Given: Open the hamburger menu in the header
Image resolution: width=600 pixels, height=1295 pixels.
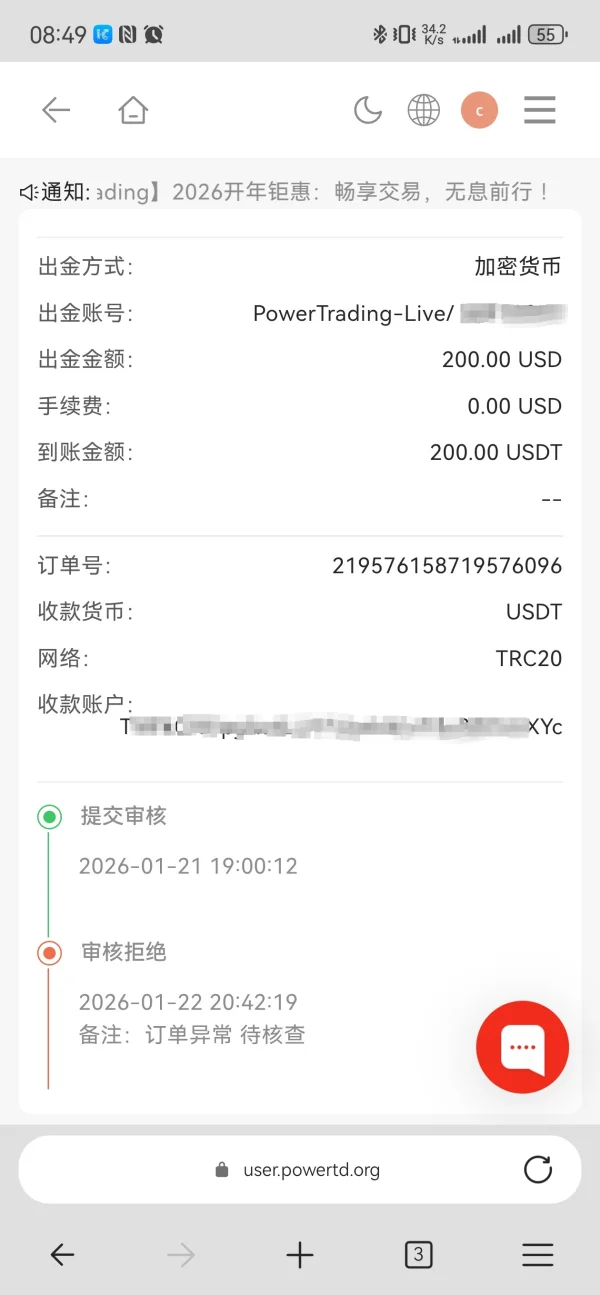Looking at the screenshot, I should [540, 110].
